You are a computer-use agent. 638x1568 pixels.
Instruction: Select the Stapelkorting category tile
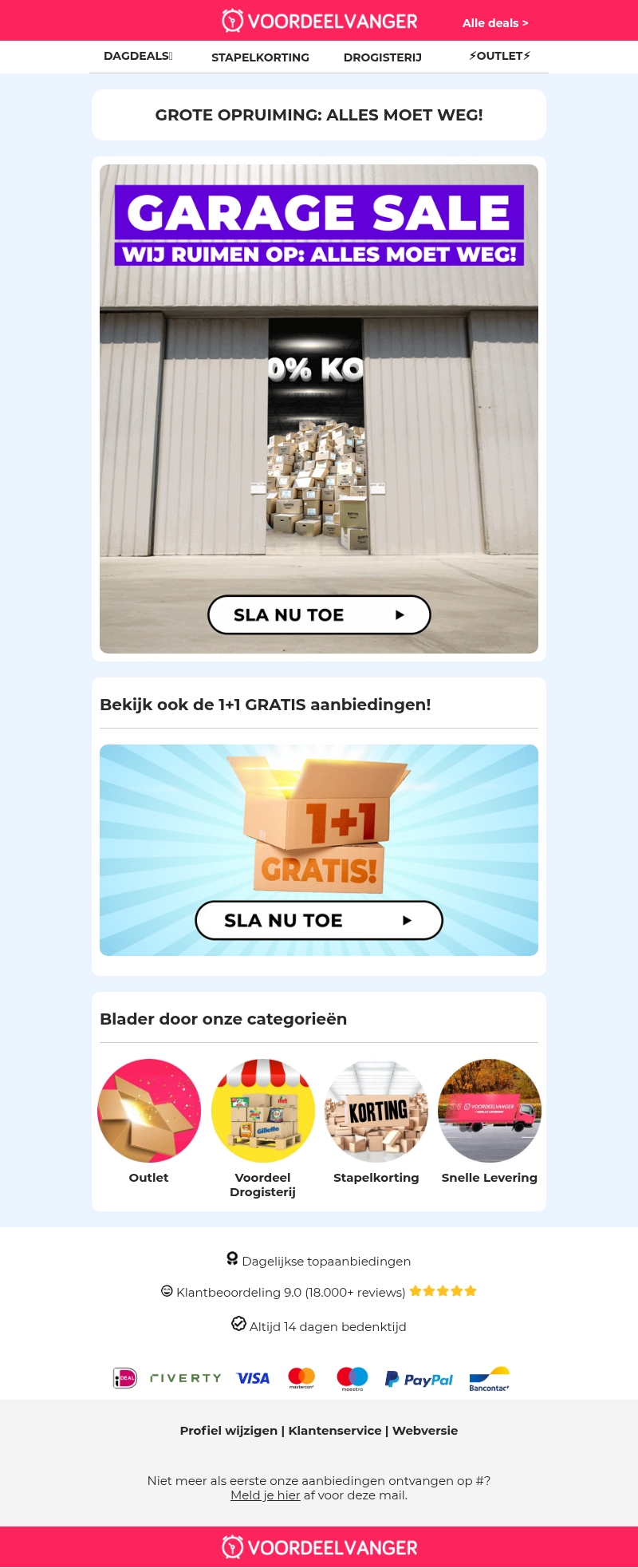(376, 1111)
